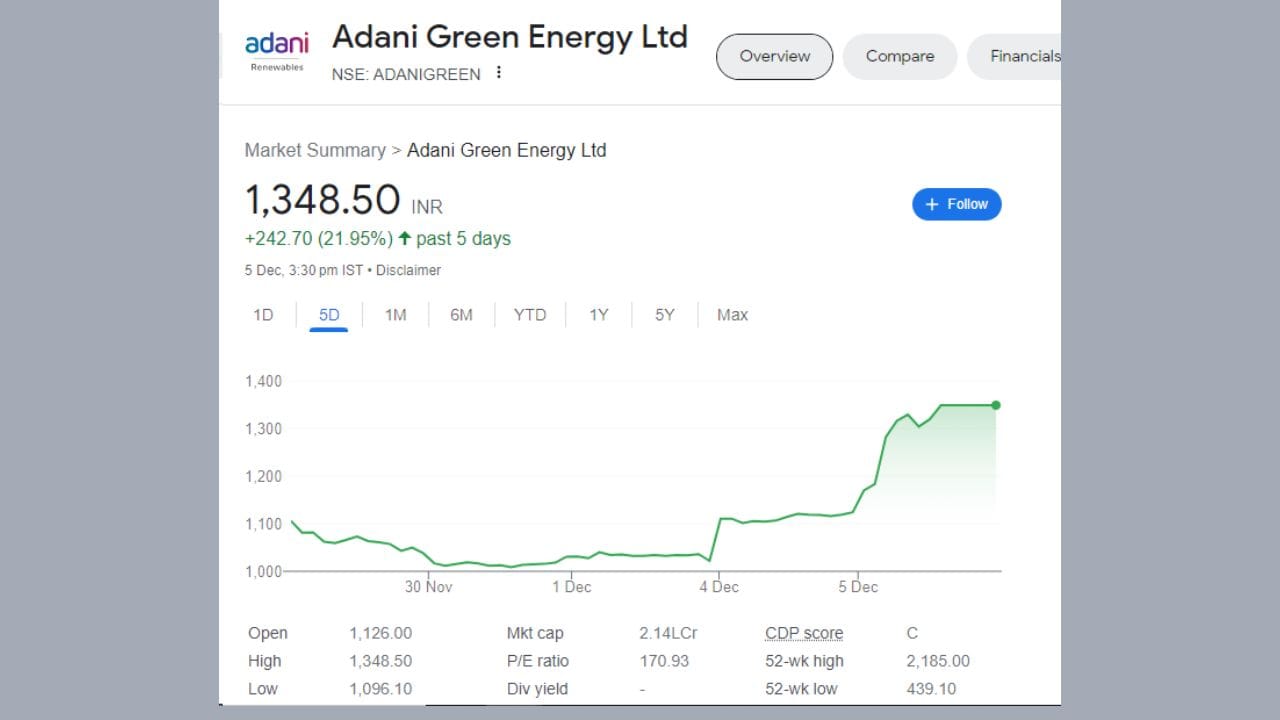The image size is (1280, 720).
Task: Select the 5D chart range
Action: 329,315
